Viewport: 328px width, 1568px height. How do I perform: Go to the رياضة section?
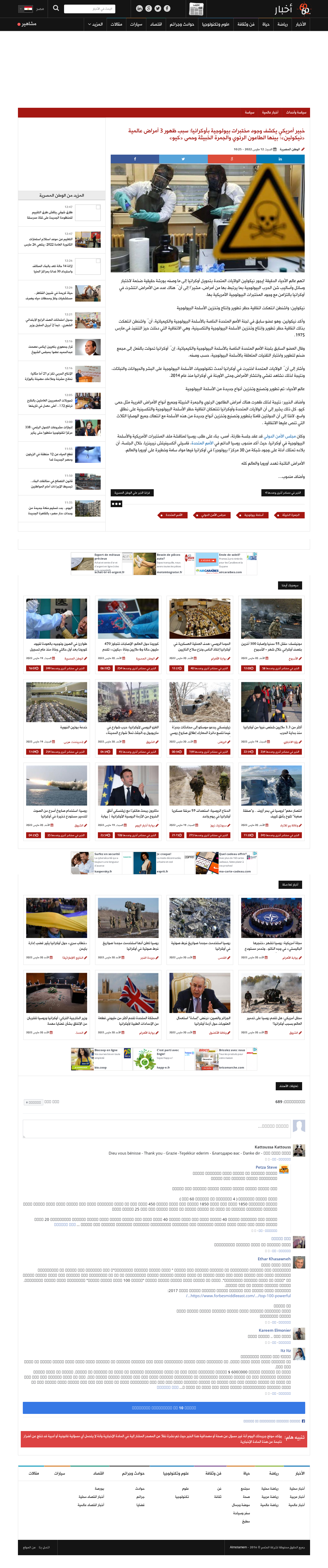click(282, 24)
